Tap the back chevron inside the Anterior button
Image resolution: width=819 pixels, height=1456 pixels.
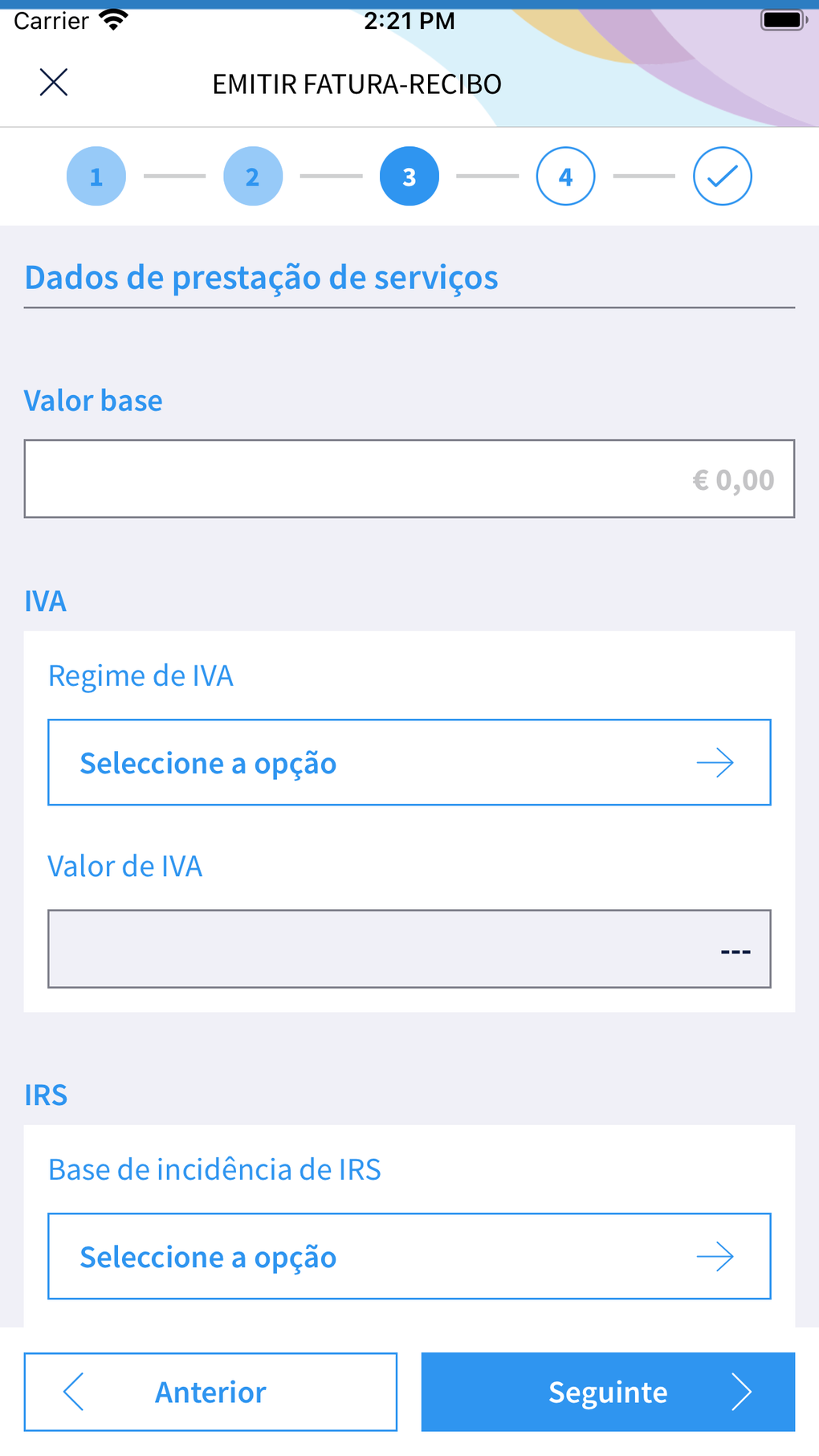[74, 1392]
